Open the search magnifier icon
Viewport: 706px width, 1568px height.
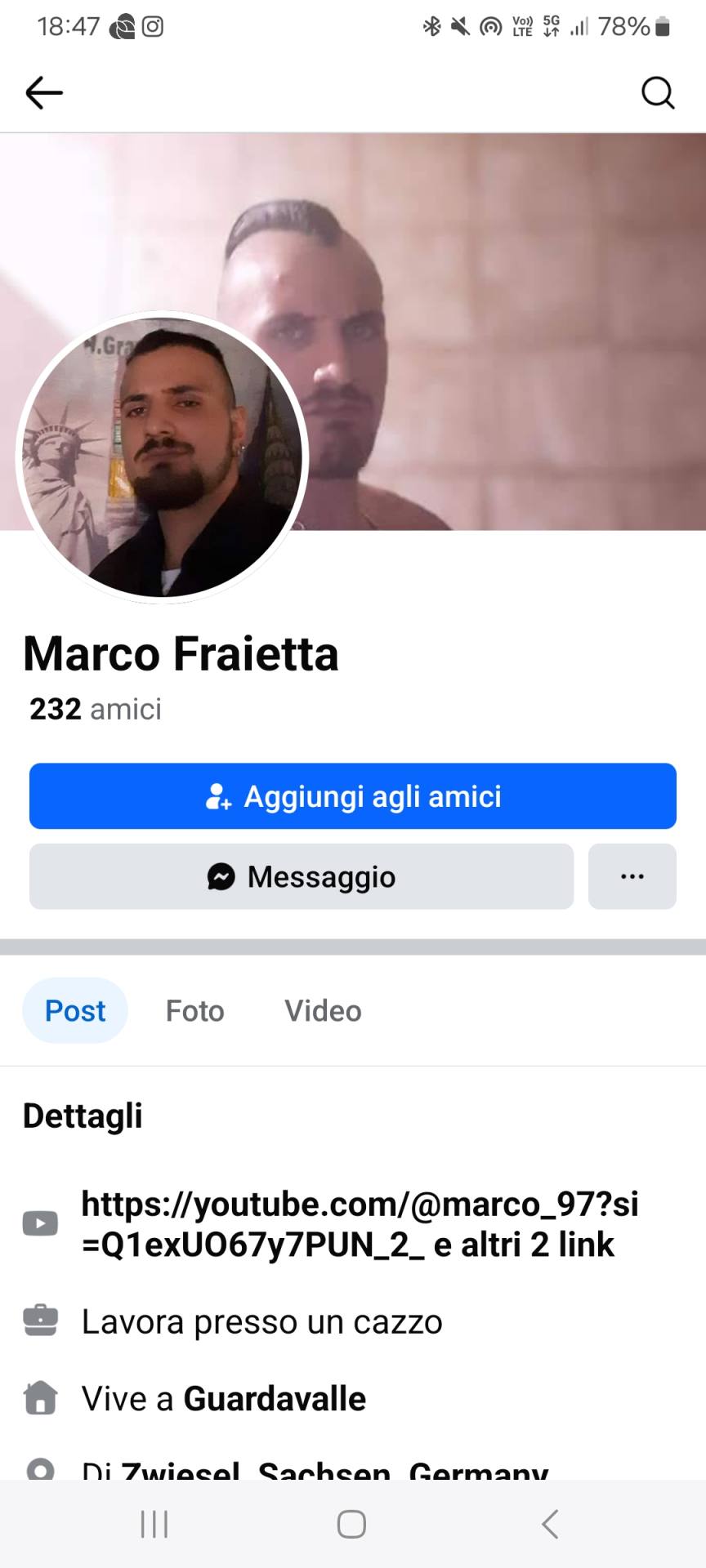coord(657,93)
